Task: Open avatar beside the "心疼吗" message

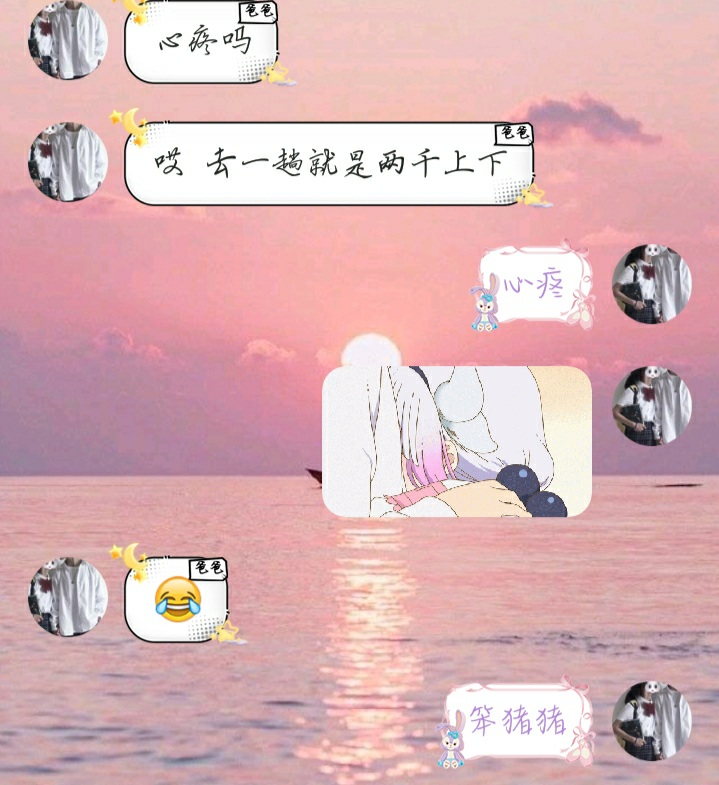Action: click(68, 40)
